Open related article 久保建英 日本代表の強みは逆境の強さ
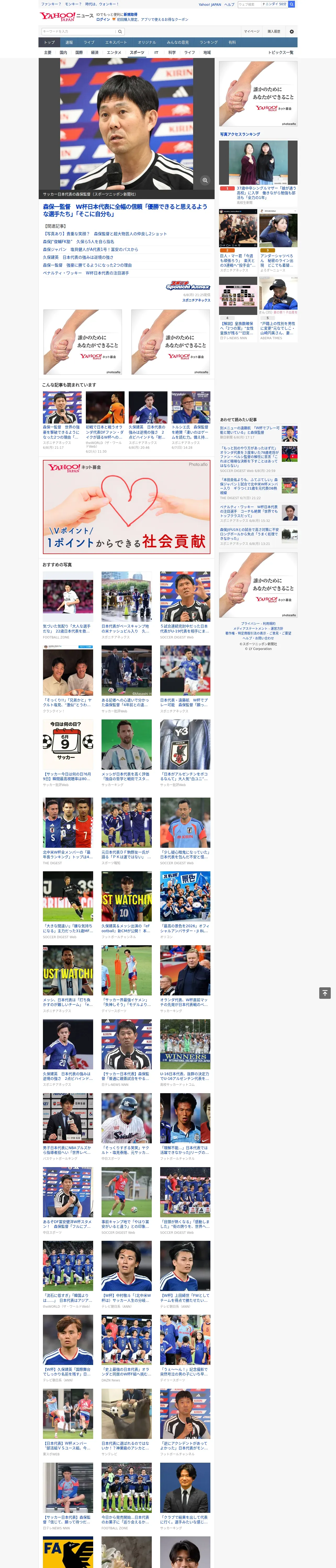This screenshot has width=336, height=1568. [78, 257]
